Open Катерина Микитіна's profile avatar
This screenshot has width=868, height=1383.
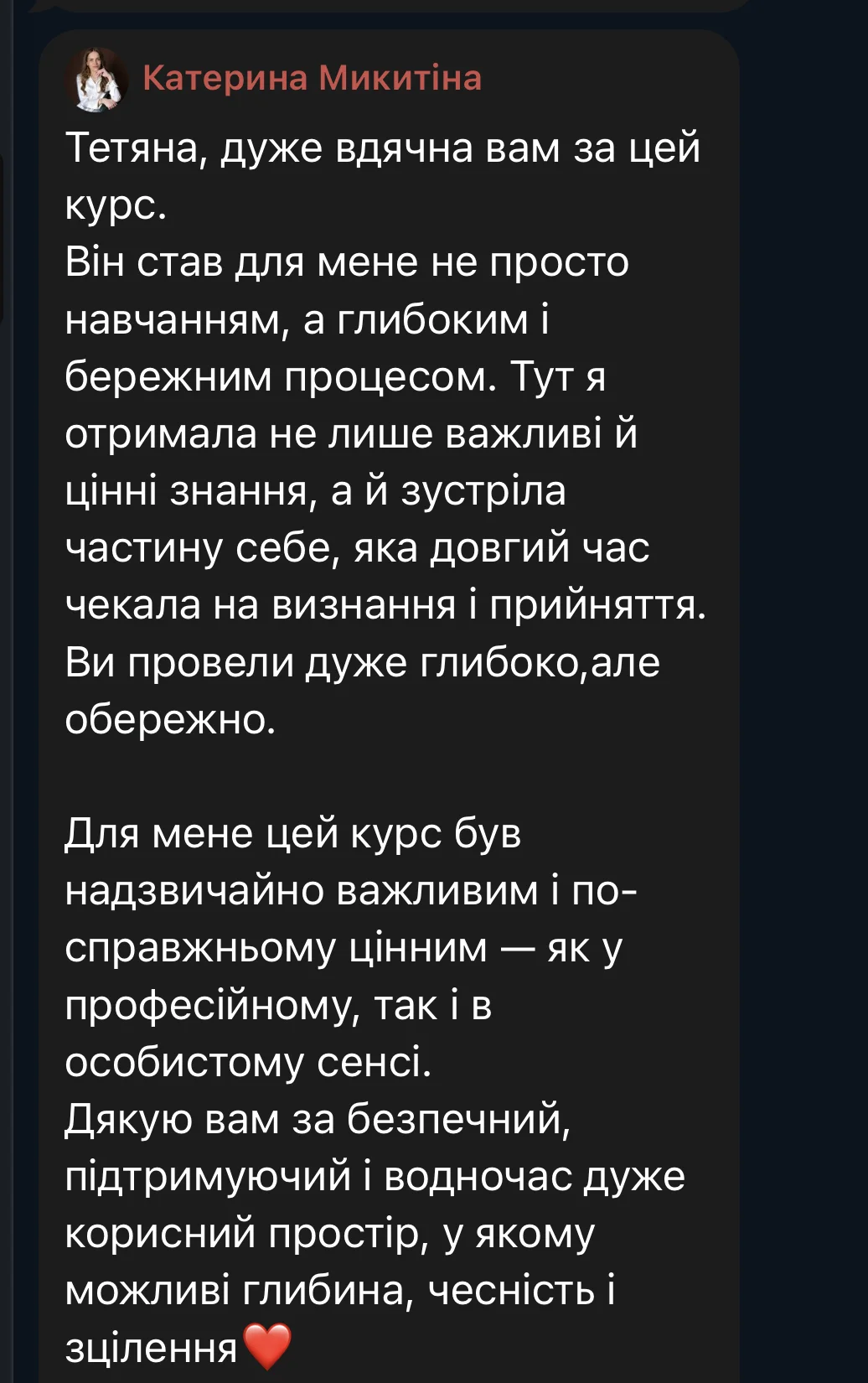tap(96, 80)
